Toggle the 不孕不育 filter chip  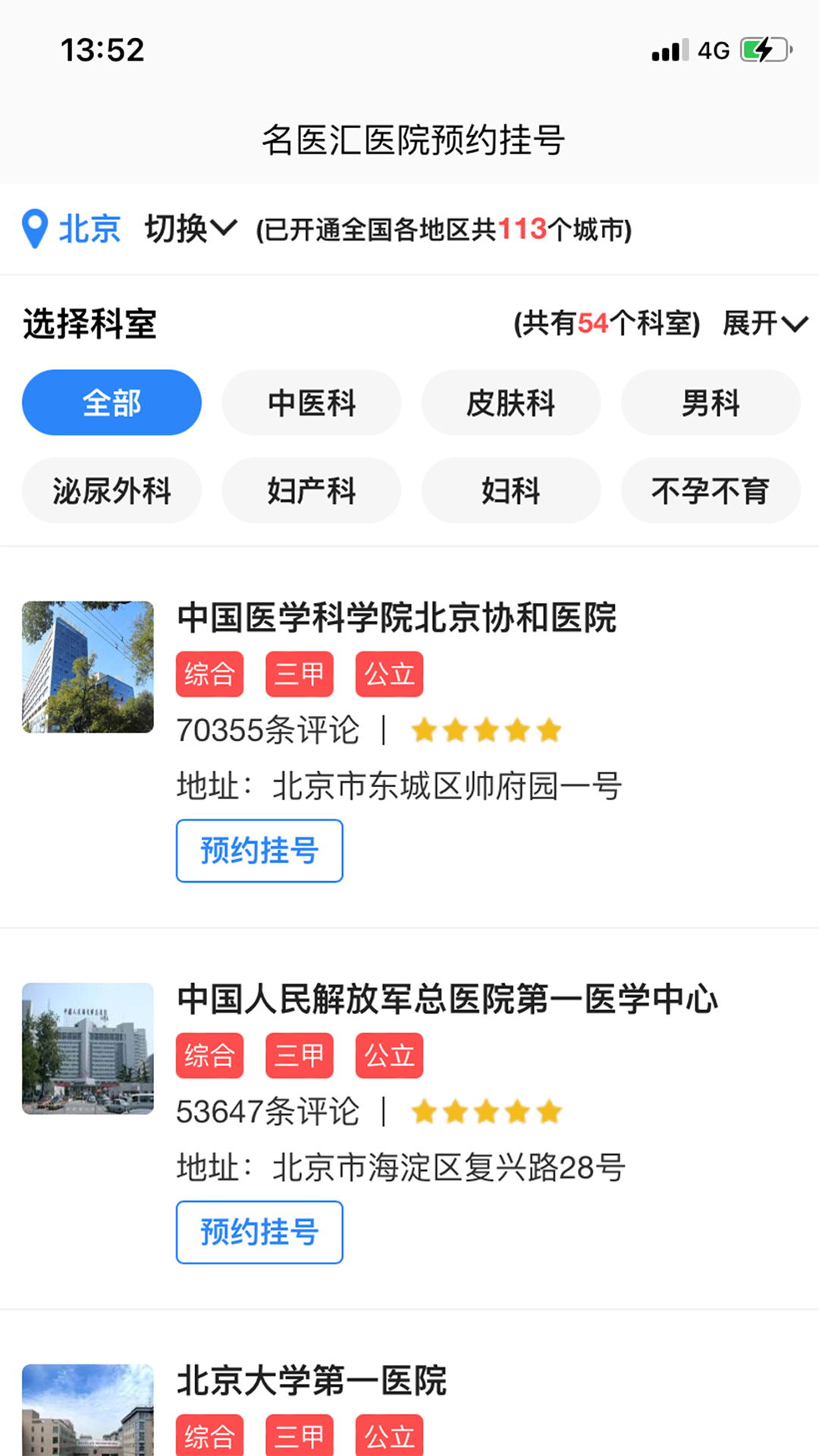[710, 491]
